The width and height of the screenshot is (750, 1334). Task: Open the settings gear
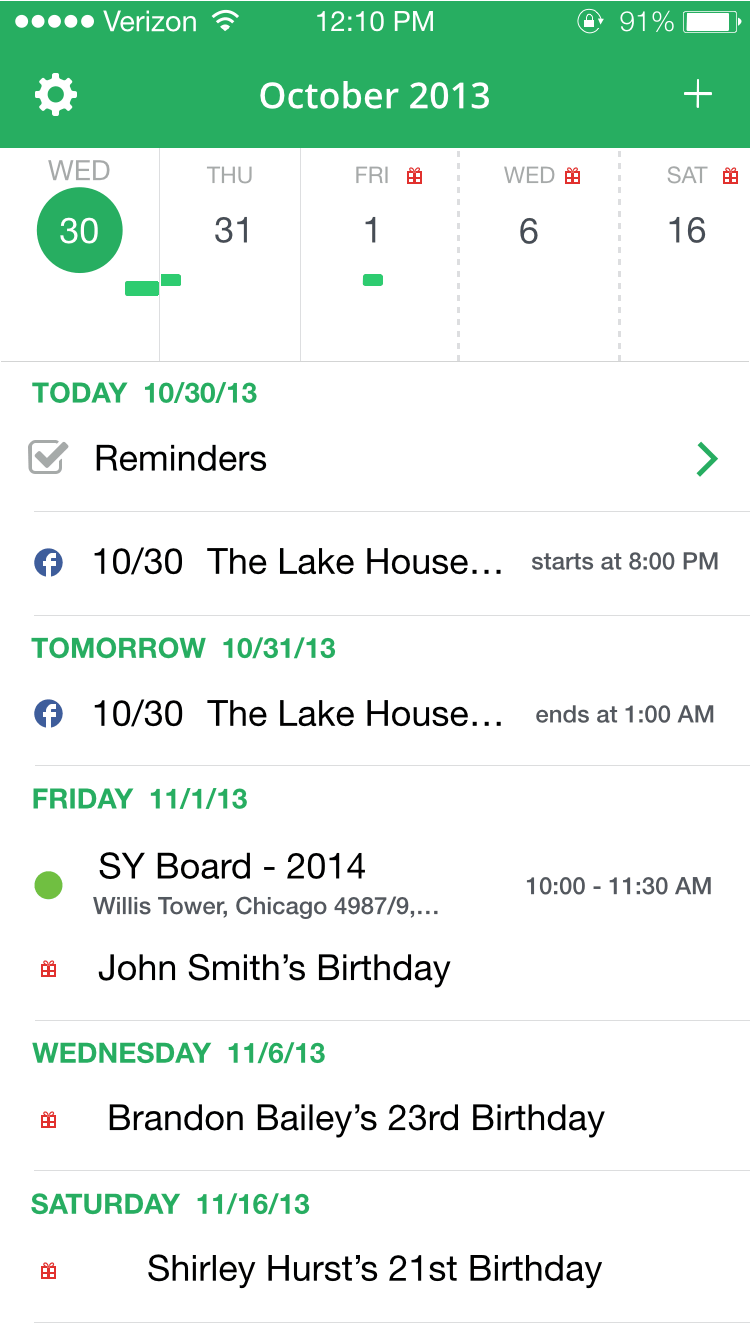56,96
